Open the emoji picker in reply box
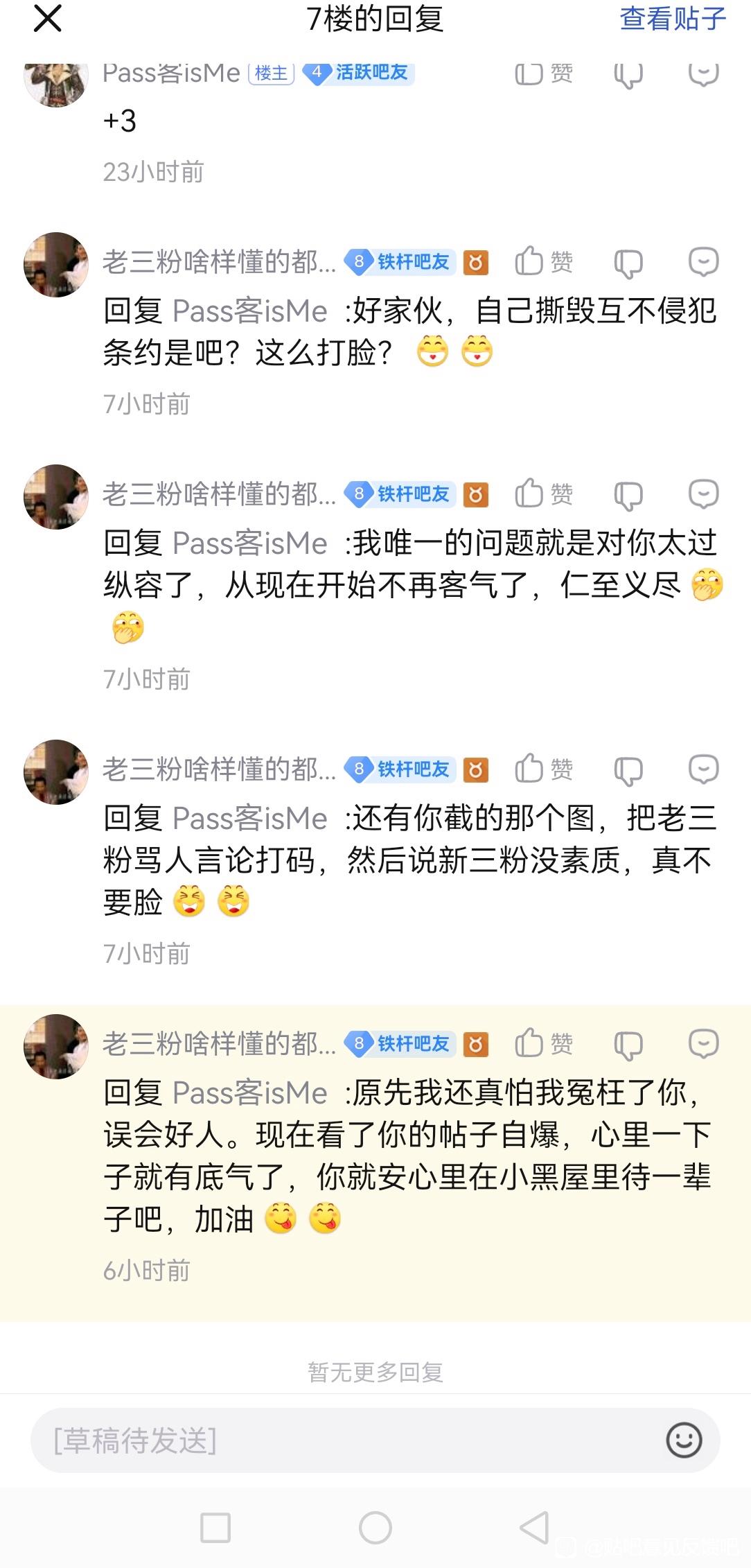The image size is (751, 1568). 684,1440
